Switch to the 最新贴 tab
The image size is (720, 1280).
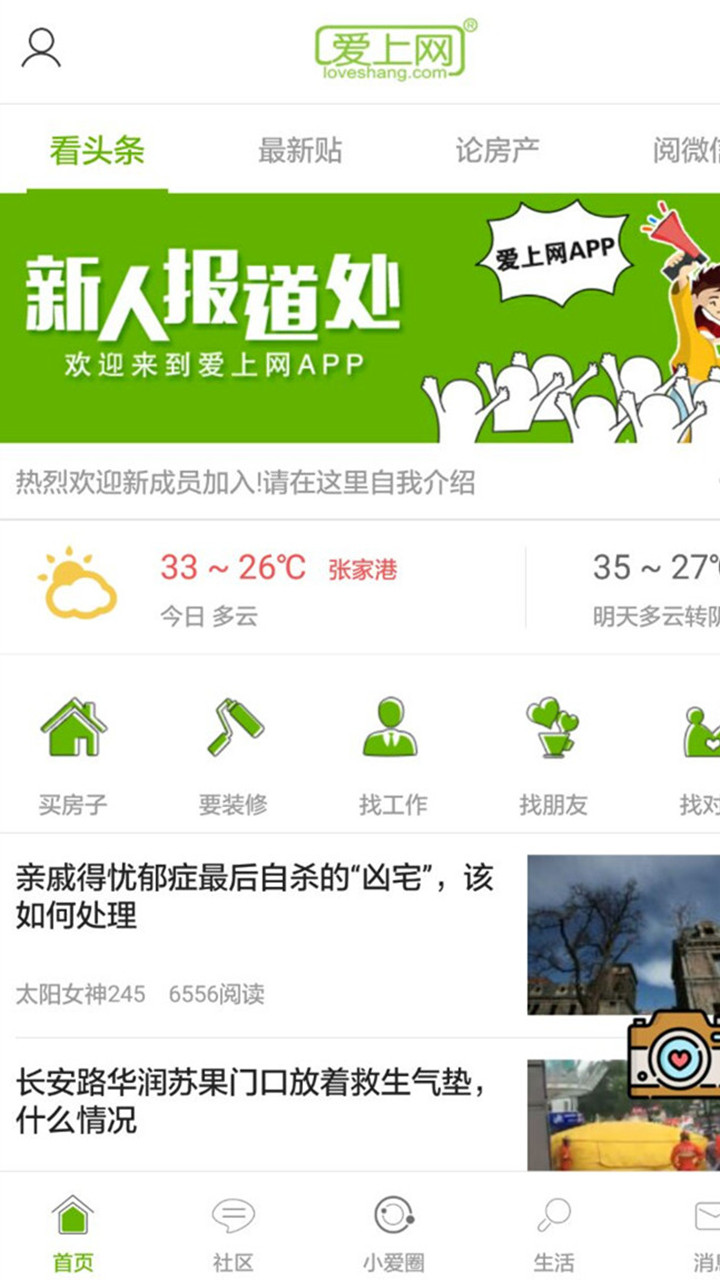coord(300,151)
